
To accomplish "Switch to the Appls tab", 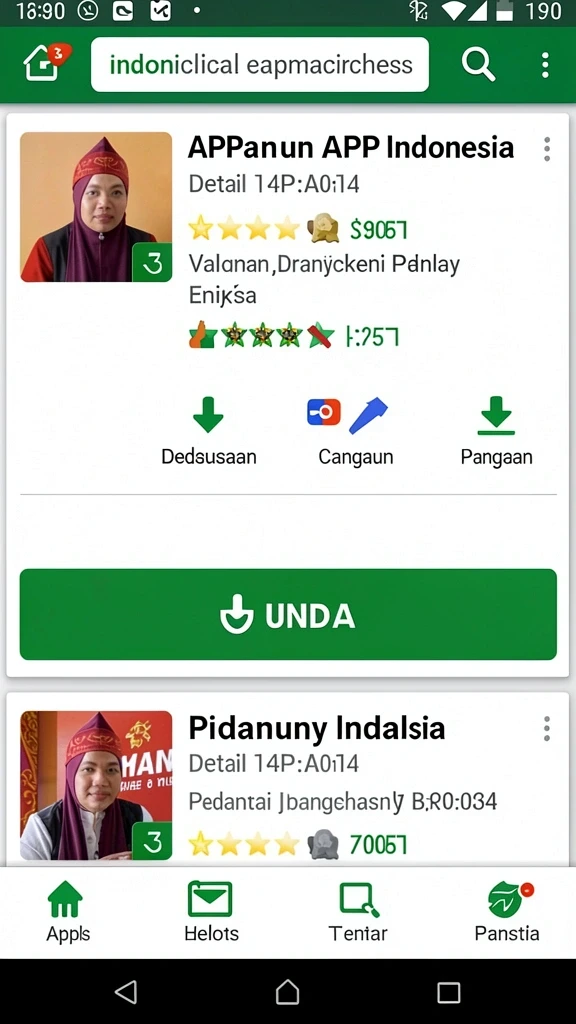I will 68,912.
